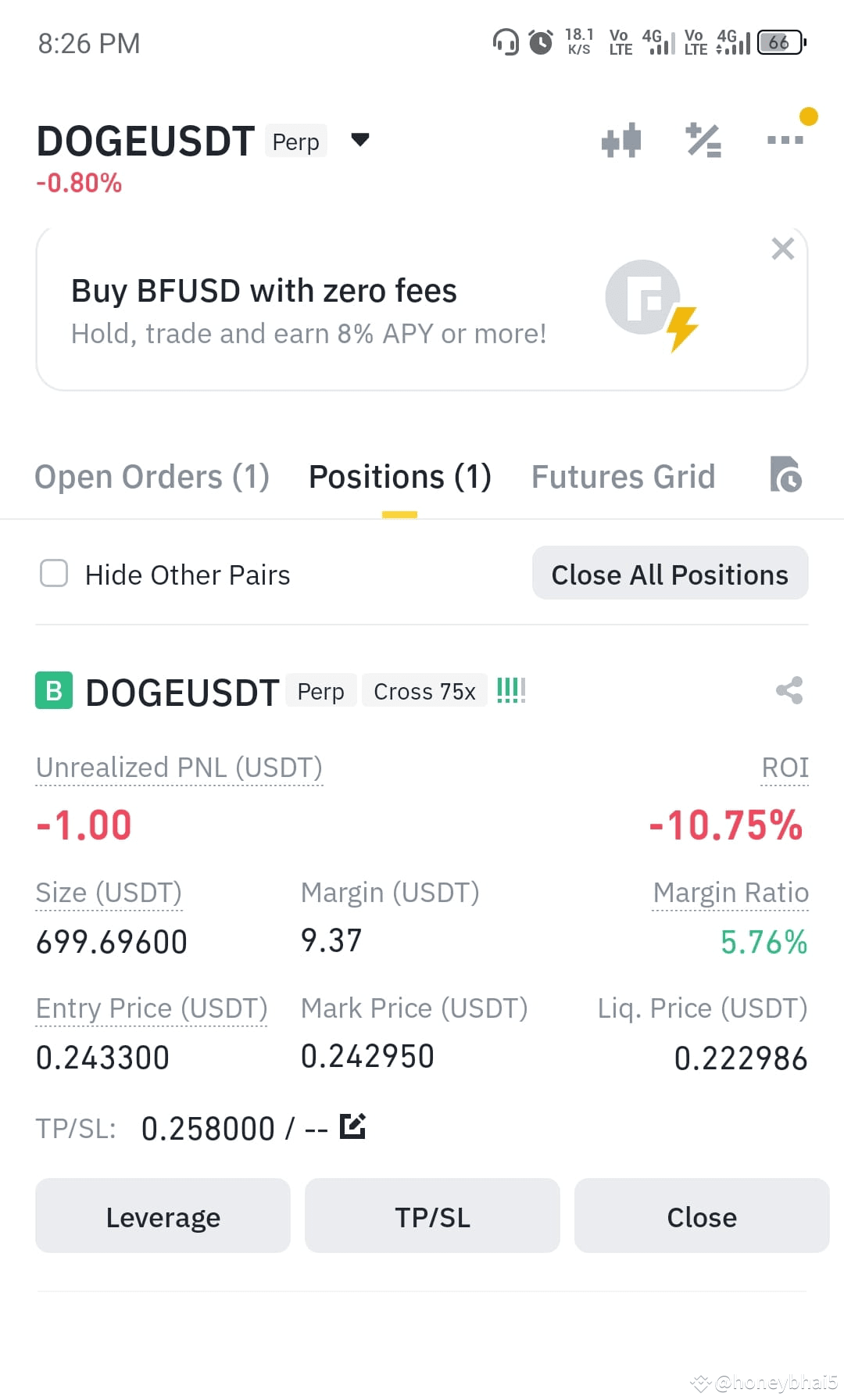The image size is (844, 1400).
Task: Tap Close All Positions
Action: 670,574
